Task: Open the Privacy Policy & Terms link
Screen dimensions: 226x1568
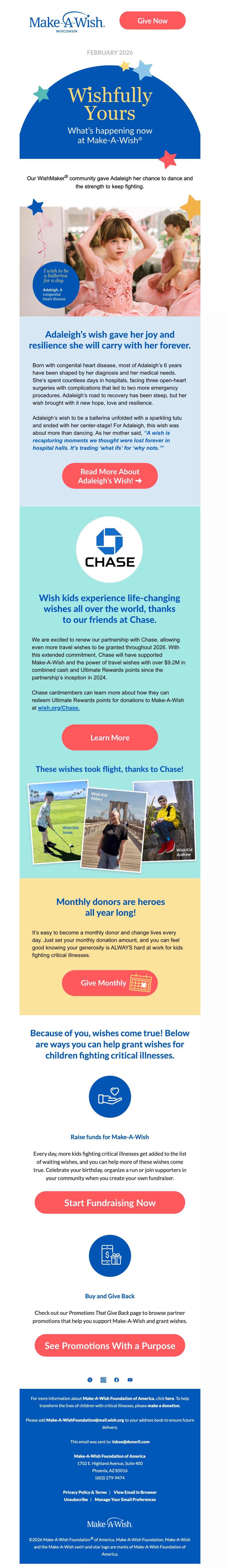Action: 85,1492
